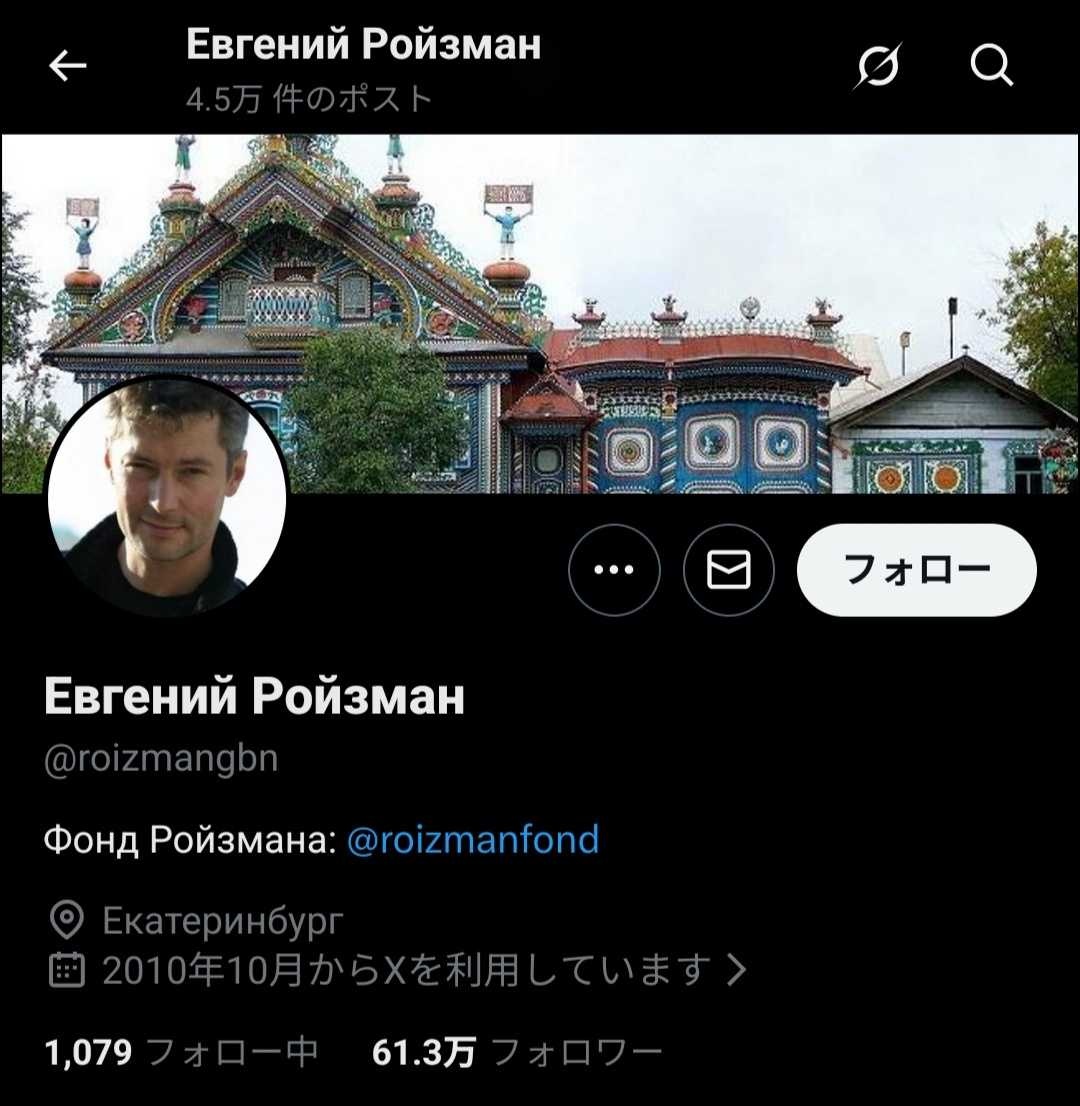Follow this account with フォロー button

[916, 570]
